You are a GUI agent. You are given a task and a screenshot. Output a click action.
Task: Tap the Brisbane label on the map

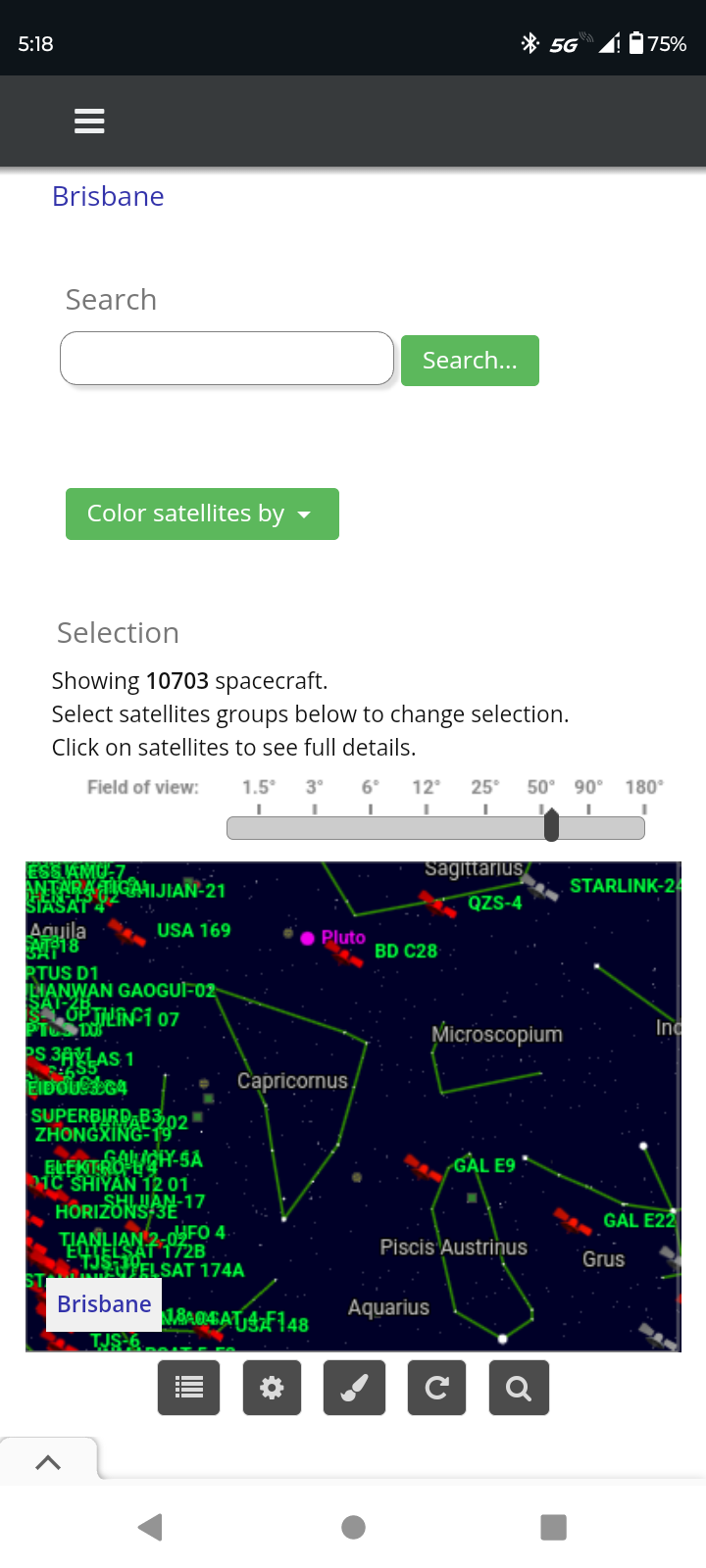coord(104,1304)
